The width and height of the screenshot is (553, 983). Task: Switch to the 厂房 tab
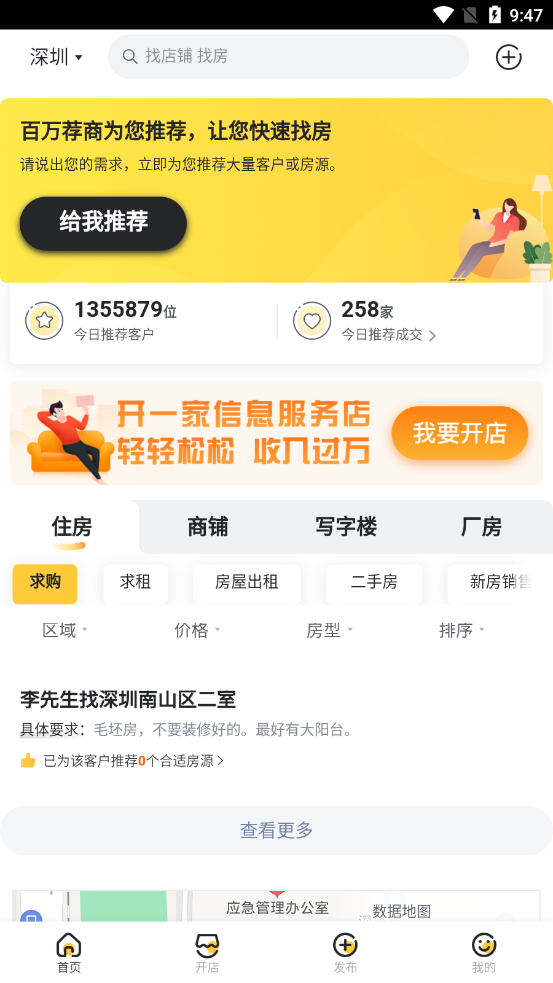click(481, 527)
